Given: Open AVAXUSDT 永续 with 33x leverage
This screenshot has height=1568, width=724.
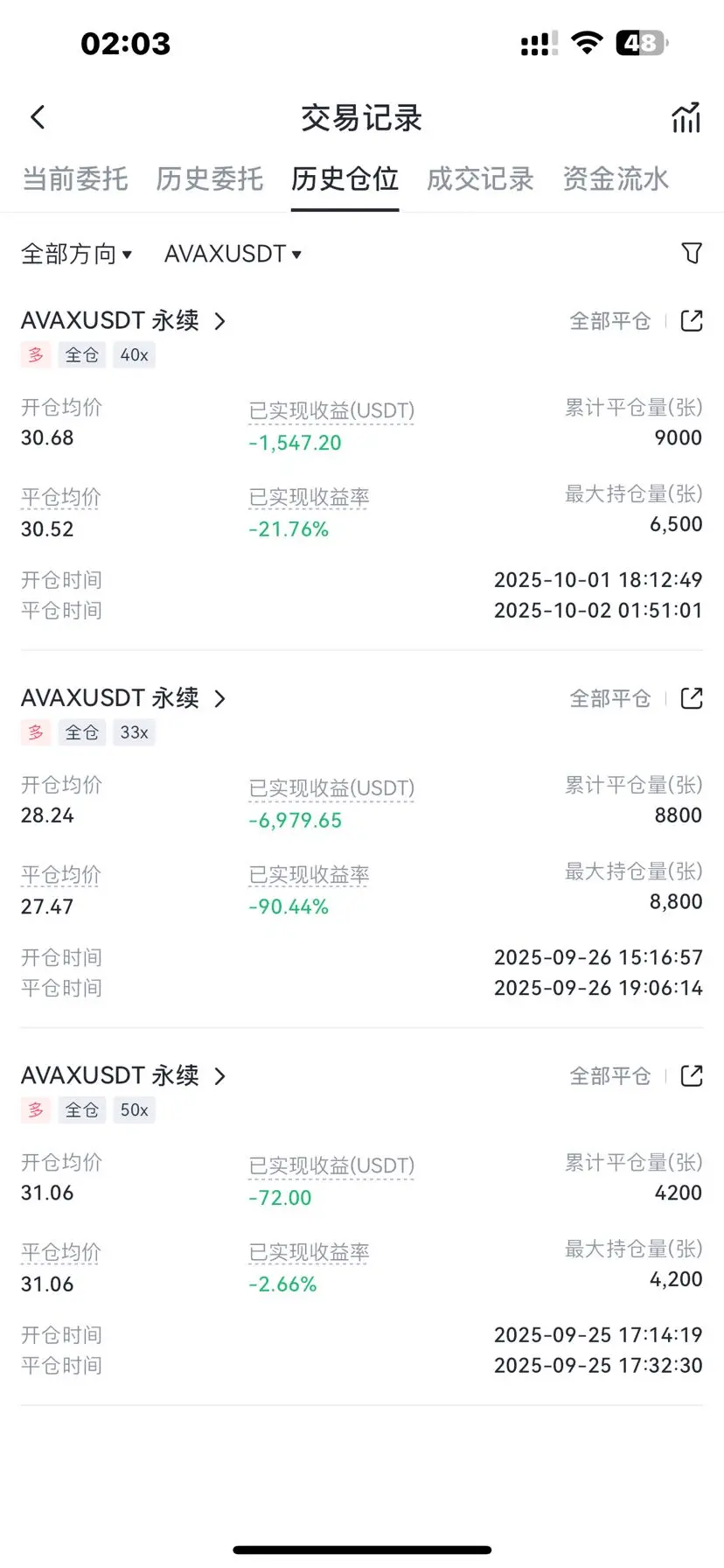Looking at the screenshot, I should (123, 698).
